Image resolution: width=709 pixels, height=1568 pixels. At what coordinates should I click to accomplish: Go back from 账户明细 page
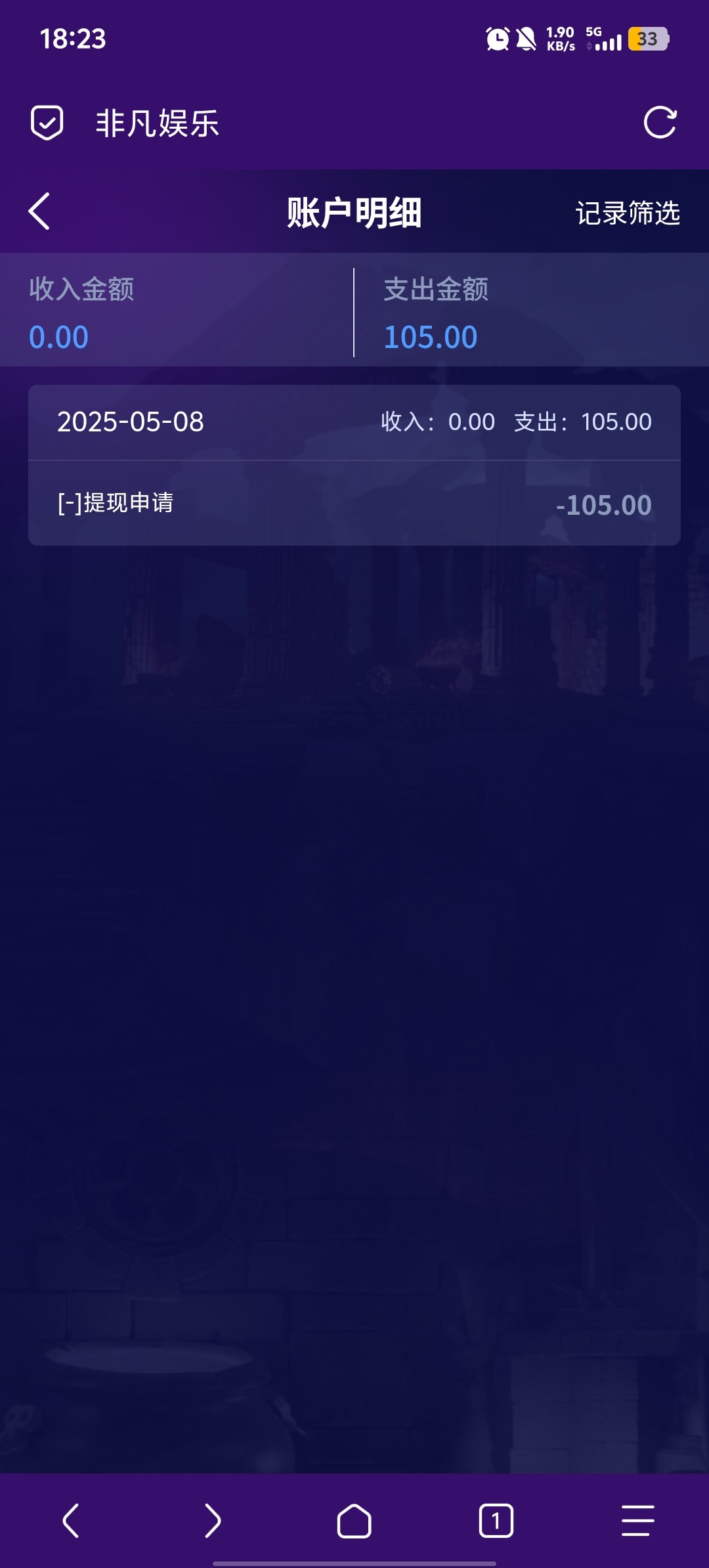(39, 211)
